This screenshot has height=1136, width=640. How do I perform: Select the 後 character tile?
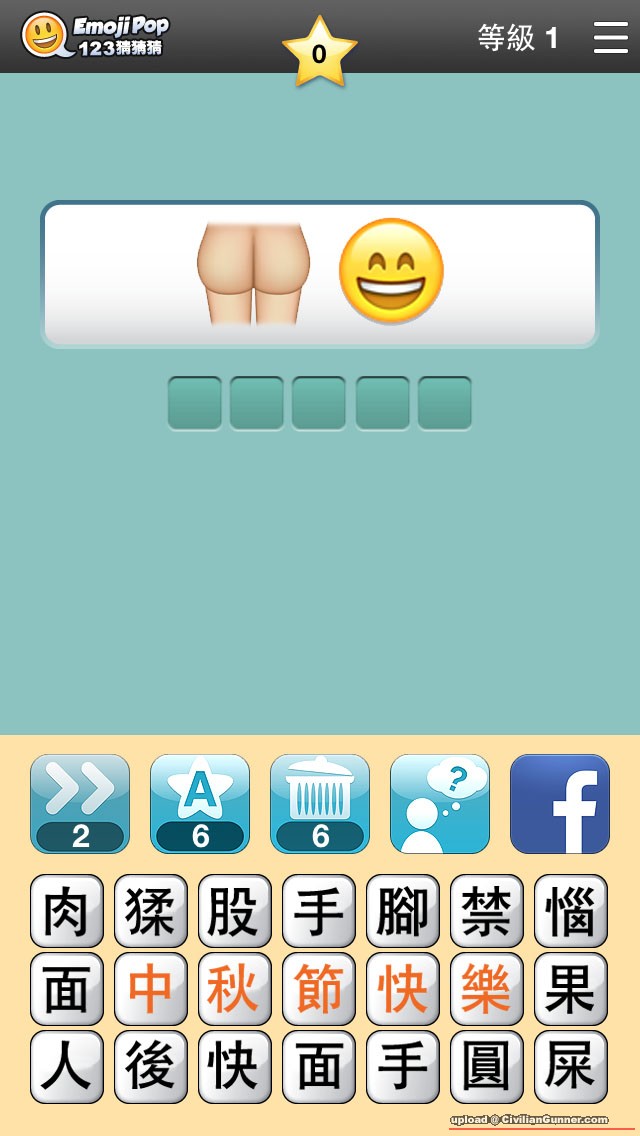pyautogui.click(x=151, y=1067)
